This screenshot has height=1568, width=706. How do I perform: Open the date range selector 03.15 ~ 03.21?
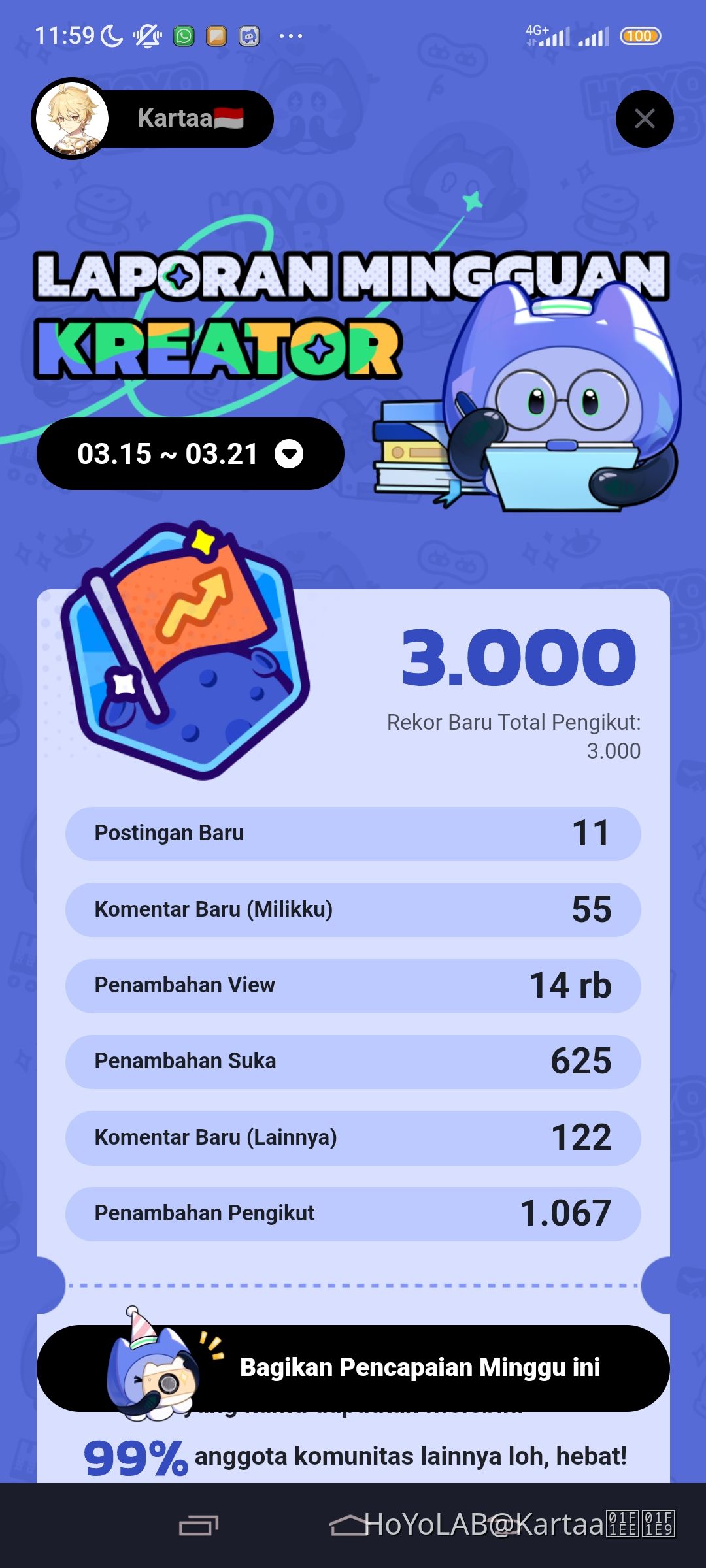[x=170, y=454]
